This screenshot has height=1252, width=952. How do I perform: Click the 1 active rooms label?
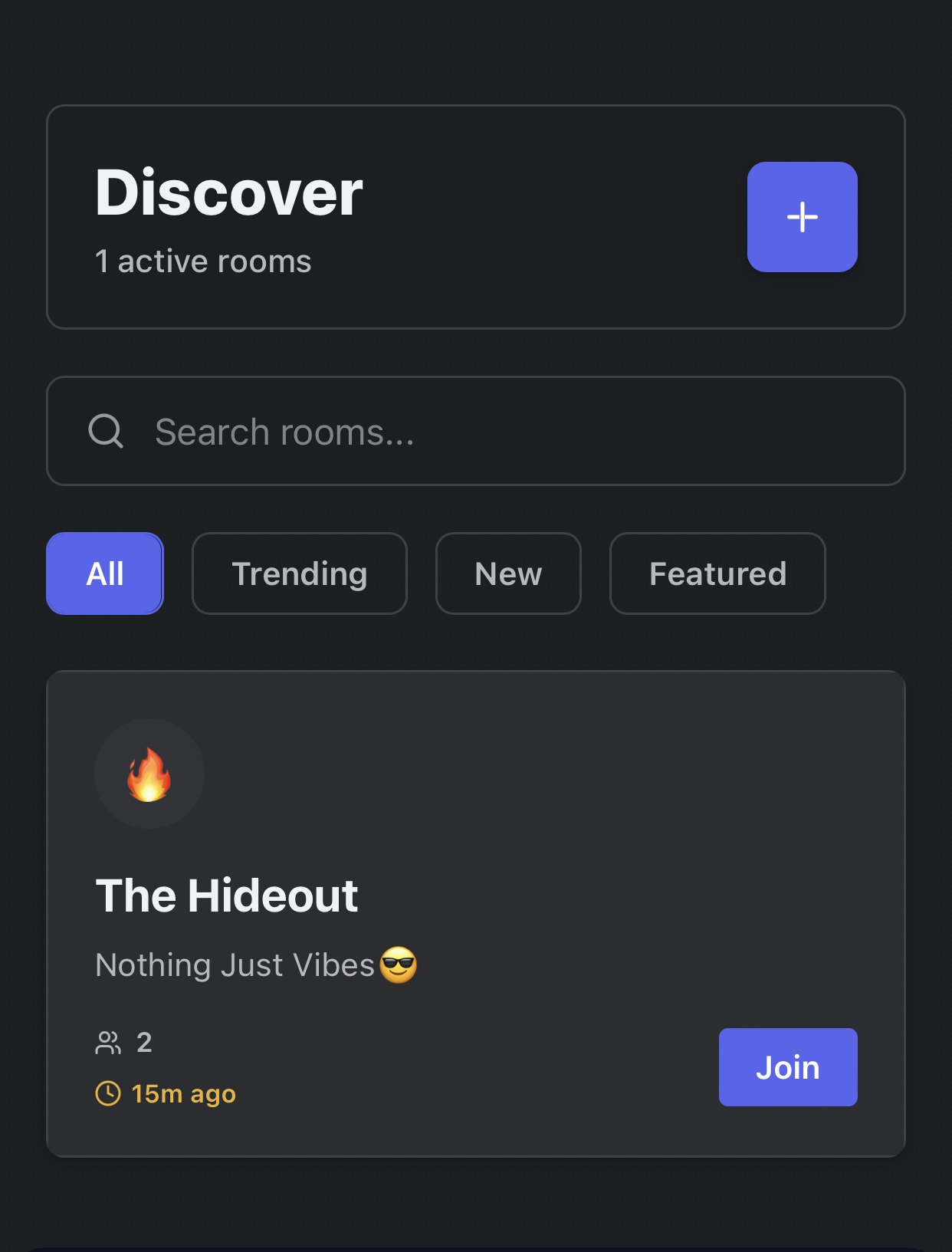pyautogui.click(x=203, y=261)
